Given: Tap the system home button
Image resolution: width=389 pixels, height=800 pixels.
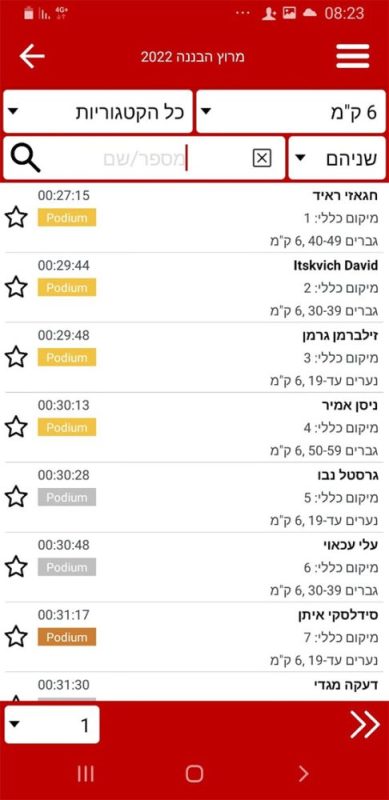Looking at the screenshot, I should [194, 774].
